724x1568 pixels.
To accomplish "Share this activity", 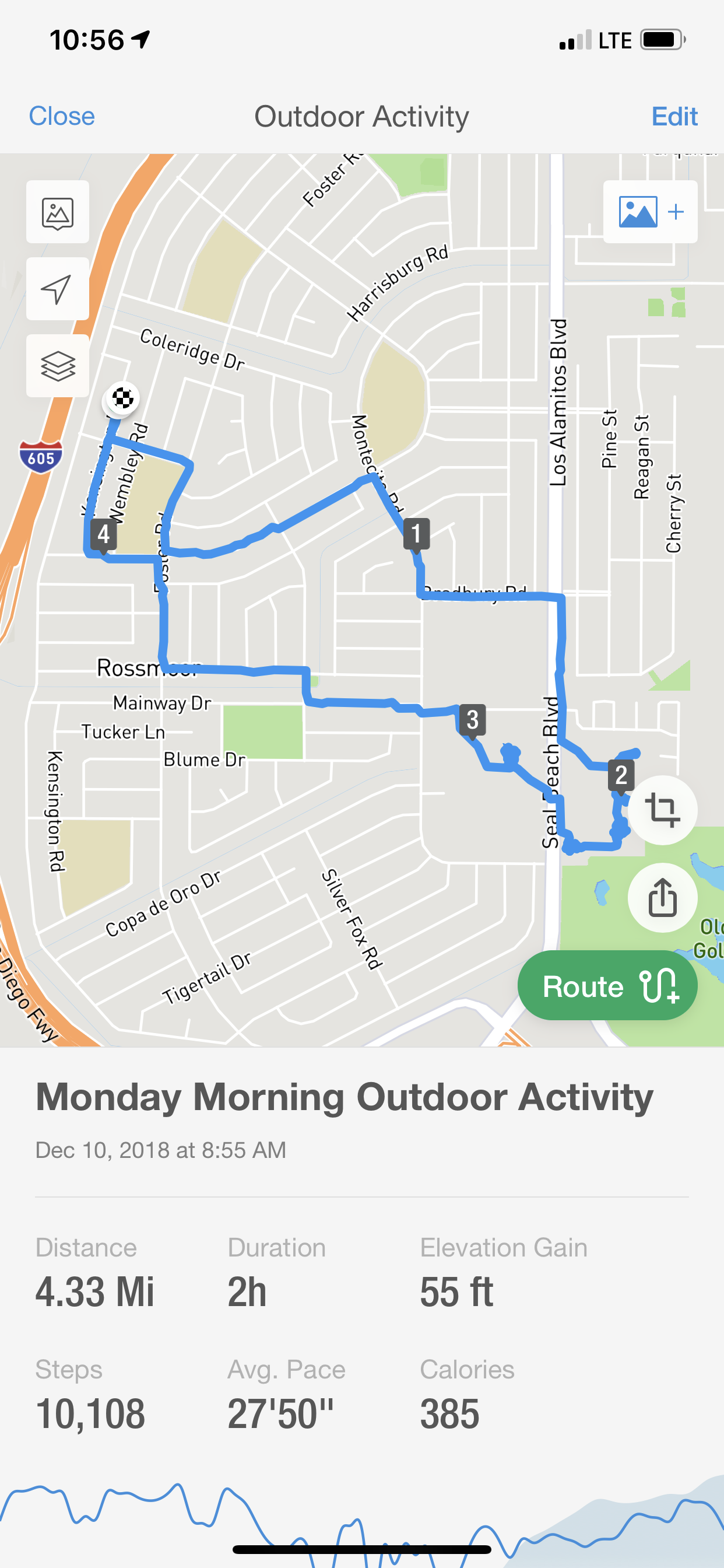I will [x=663, y=898].
